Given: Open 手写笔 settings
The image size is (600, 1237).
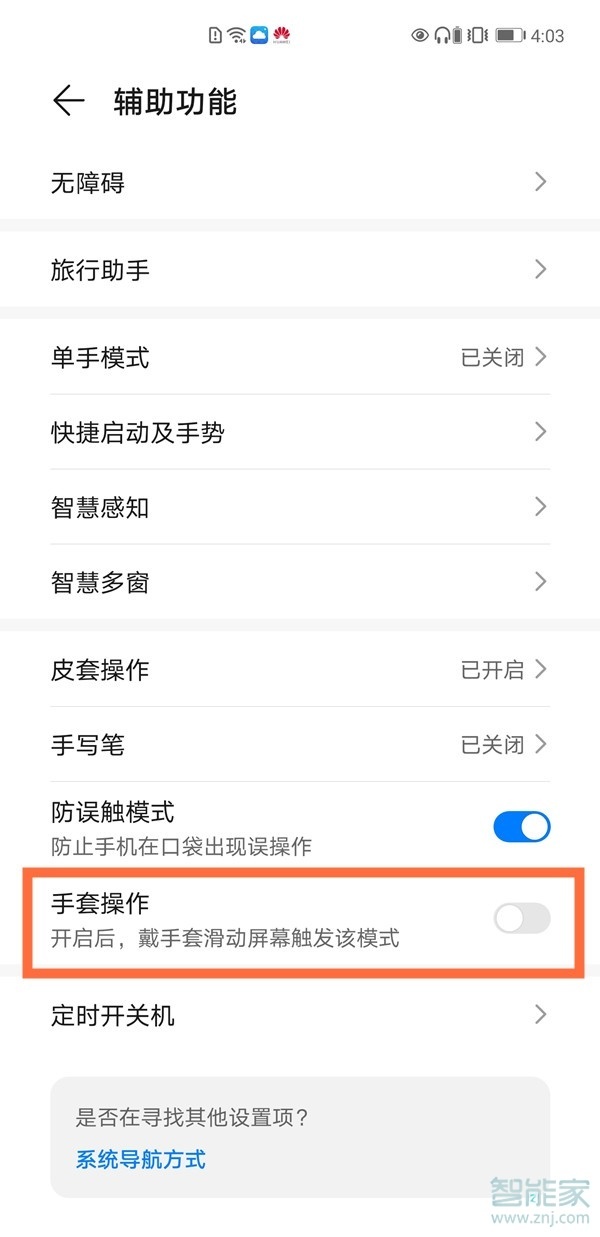Looking at the screenshot, I should point(300,744).
